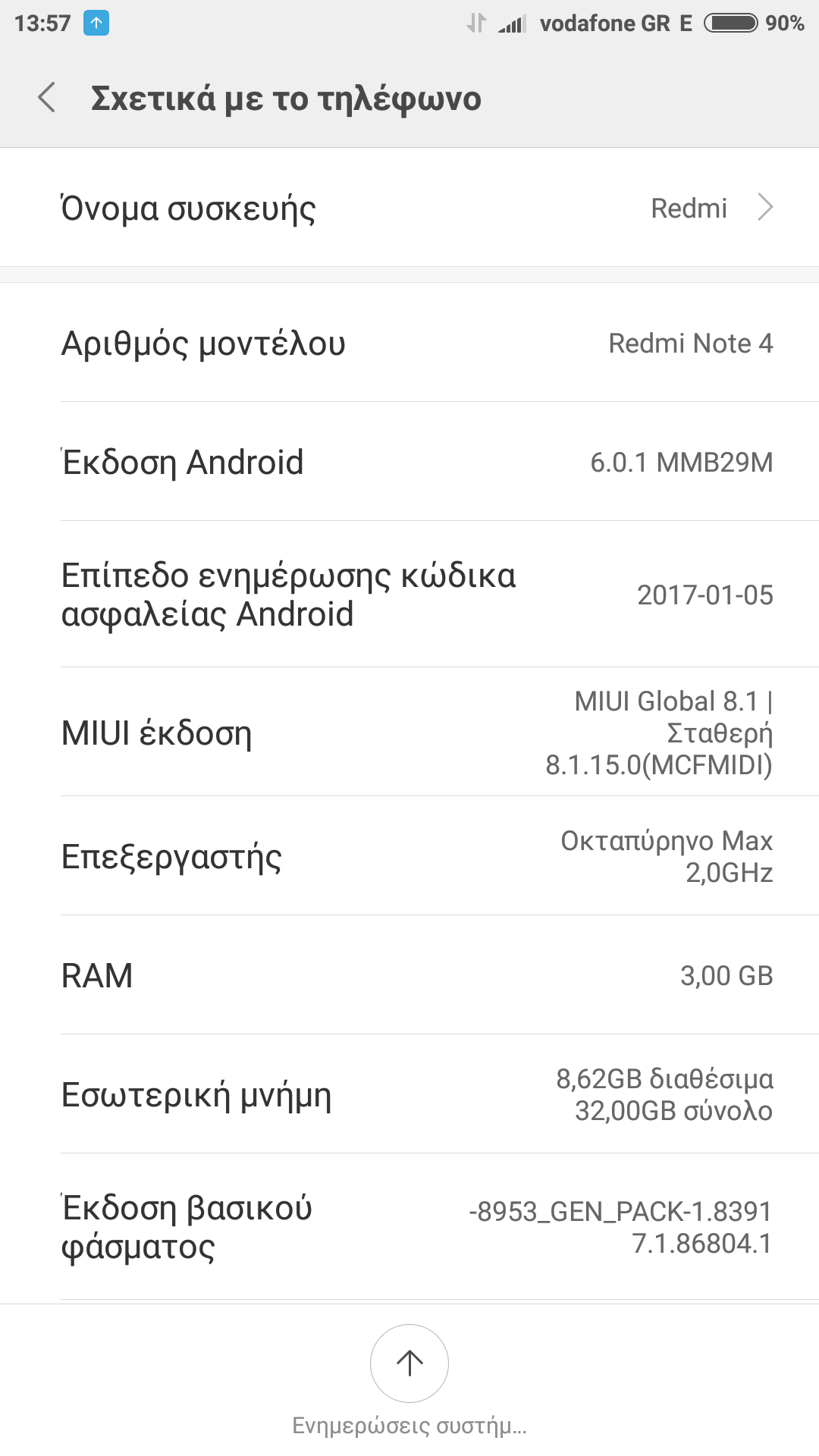819x1456 pixels.
Task: Open the Όνομα συσκευής row
Action: (409, 208)
